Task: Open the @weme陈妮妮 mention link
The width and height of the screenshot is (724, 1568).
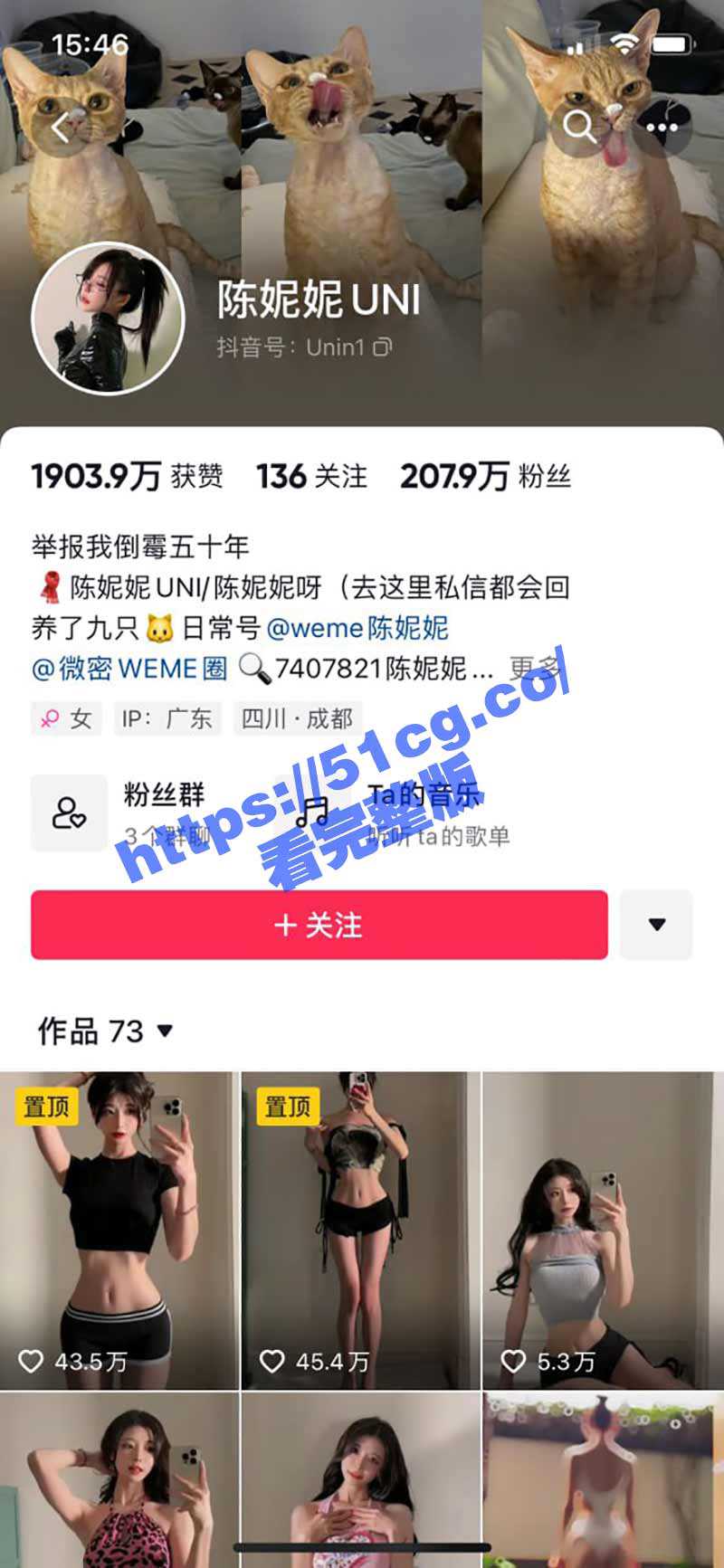Action: pos(357,628)
